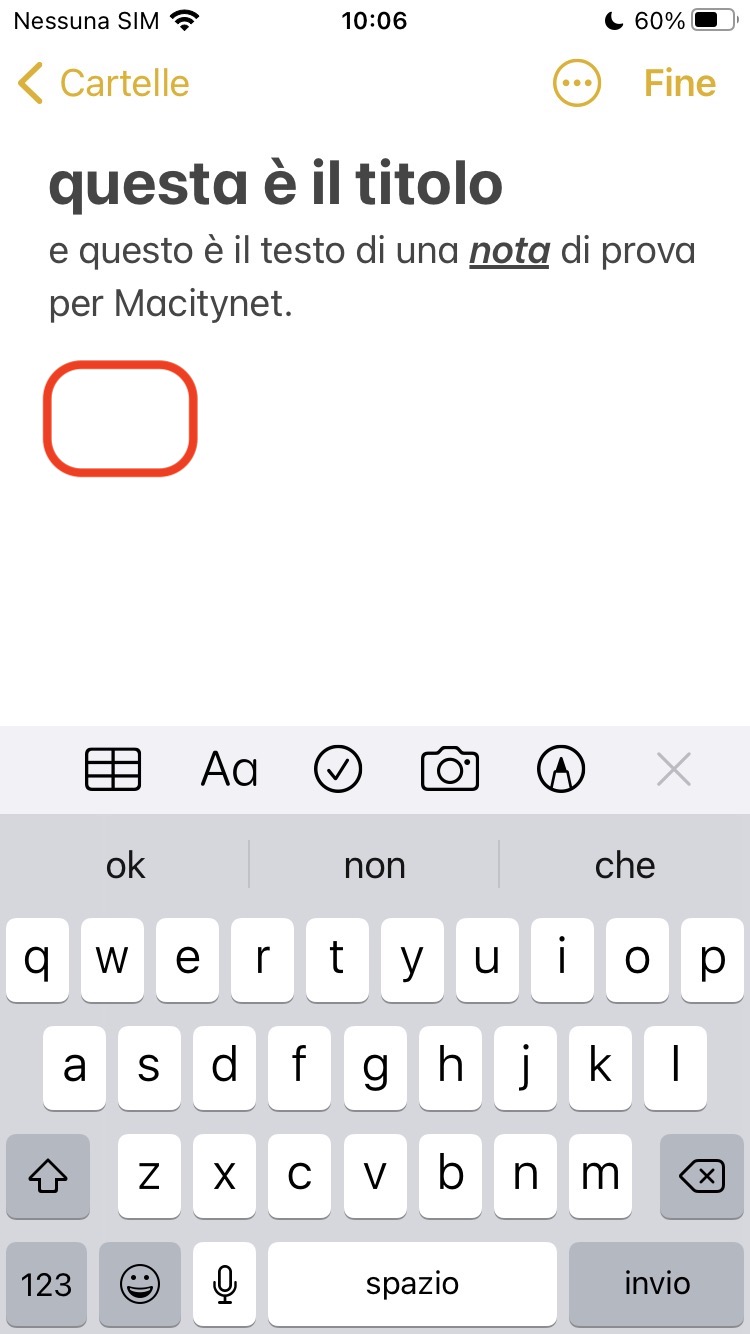Open the Aa text formatting options
The image size is (750, 1334).
tap(229, 769)
